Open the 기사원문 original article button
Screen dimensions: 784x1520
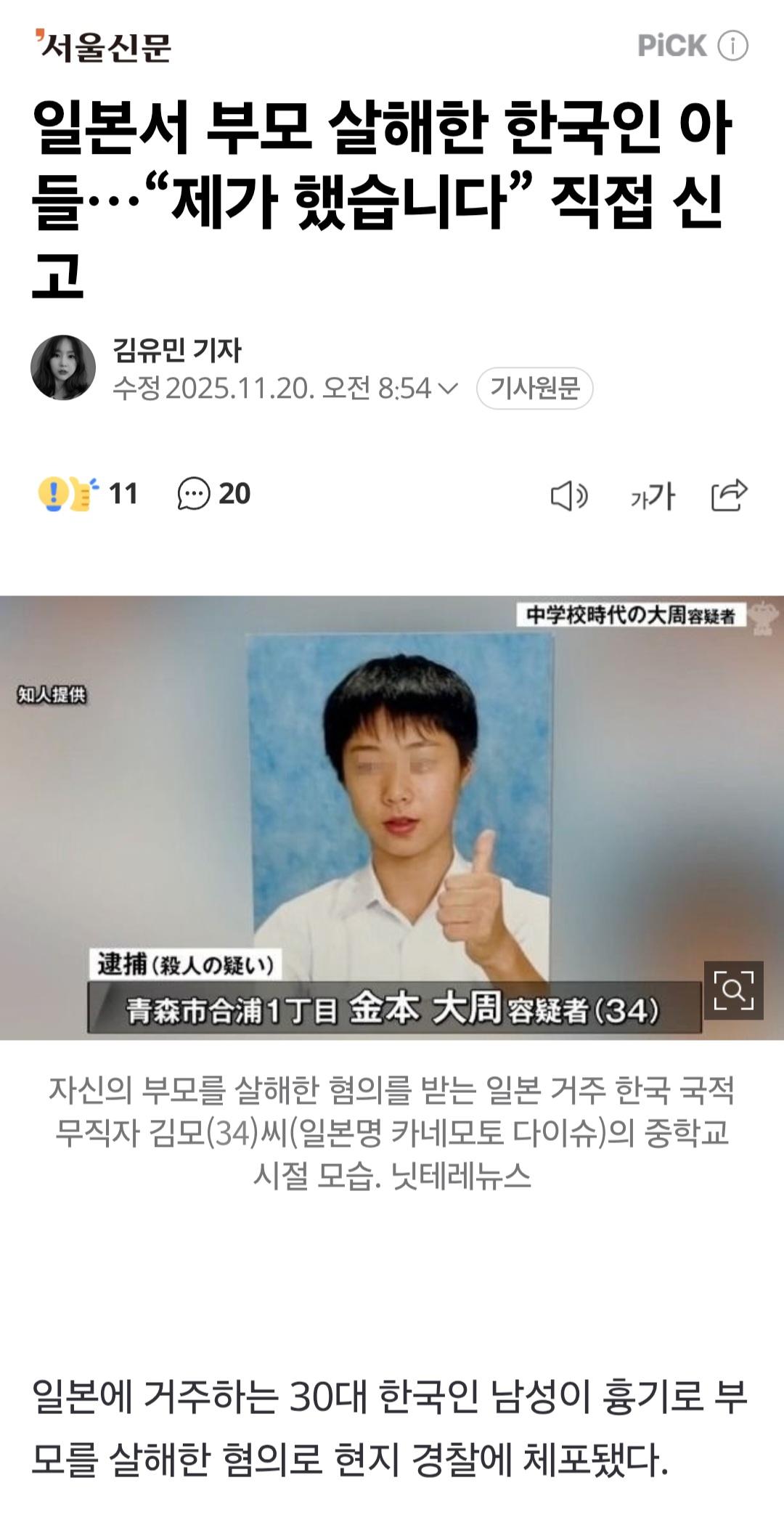(x=534, y=389)
